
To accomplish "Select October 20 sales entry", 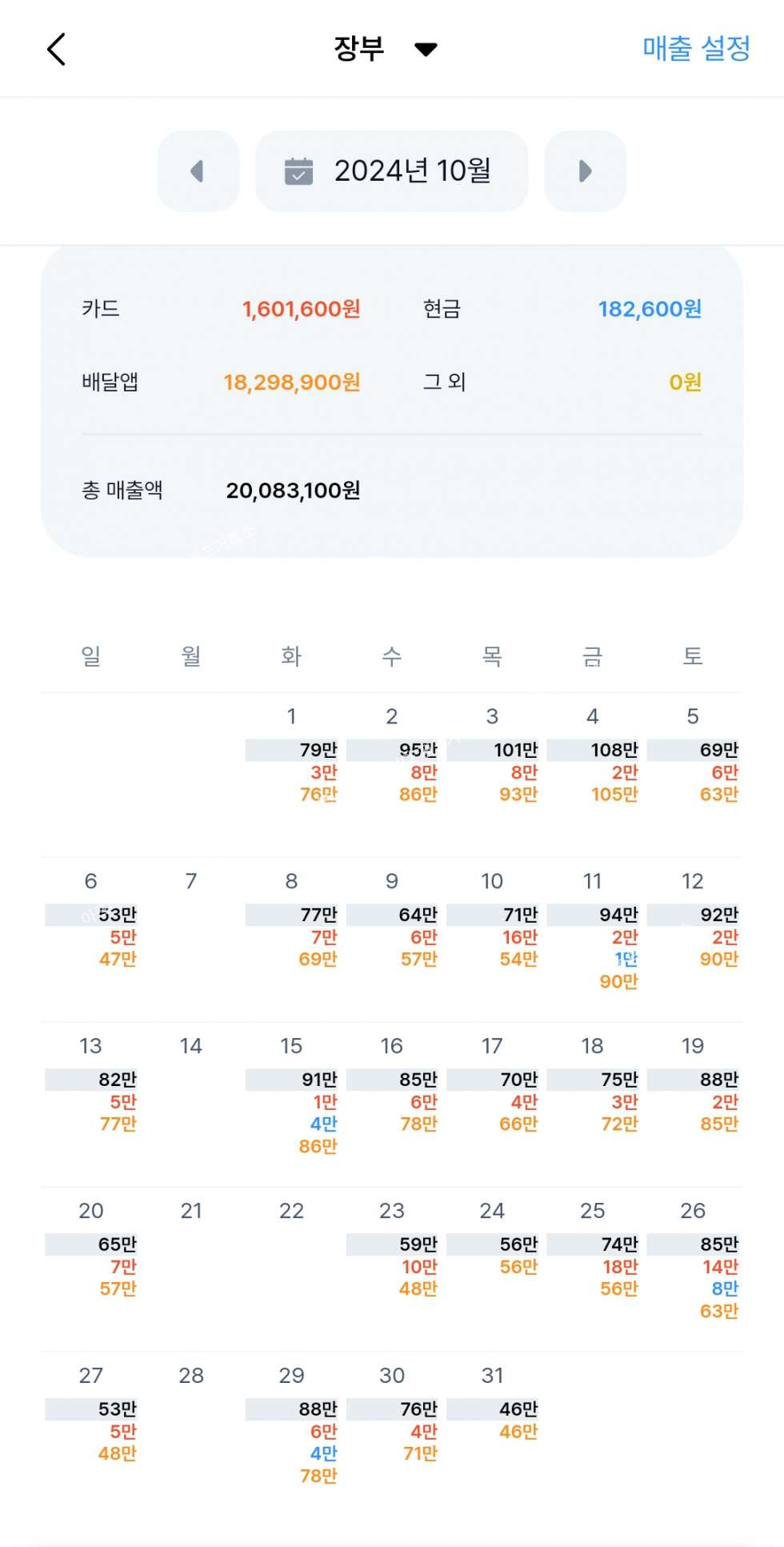I will click(x=91, y=1250).
